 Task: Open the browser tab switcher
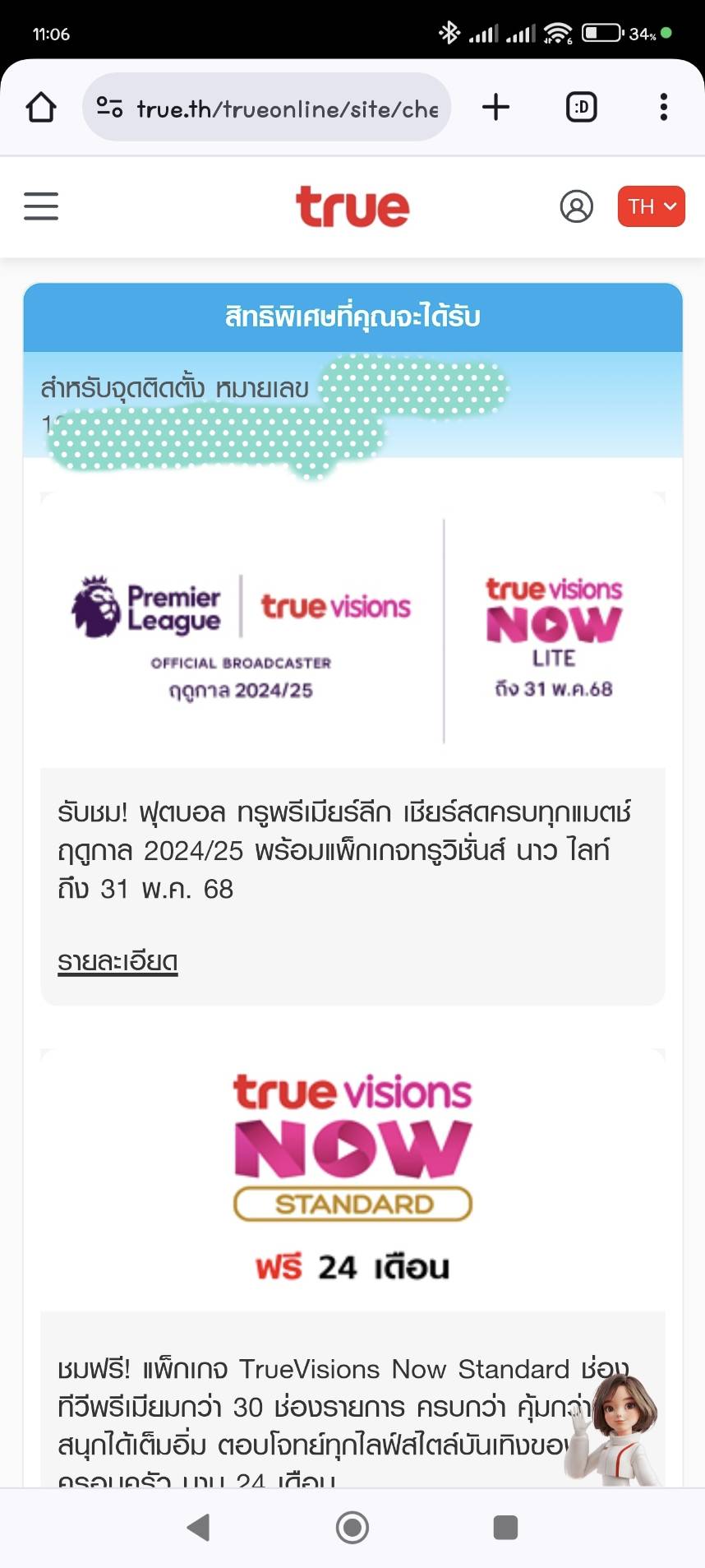[581, 107]
